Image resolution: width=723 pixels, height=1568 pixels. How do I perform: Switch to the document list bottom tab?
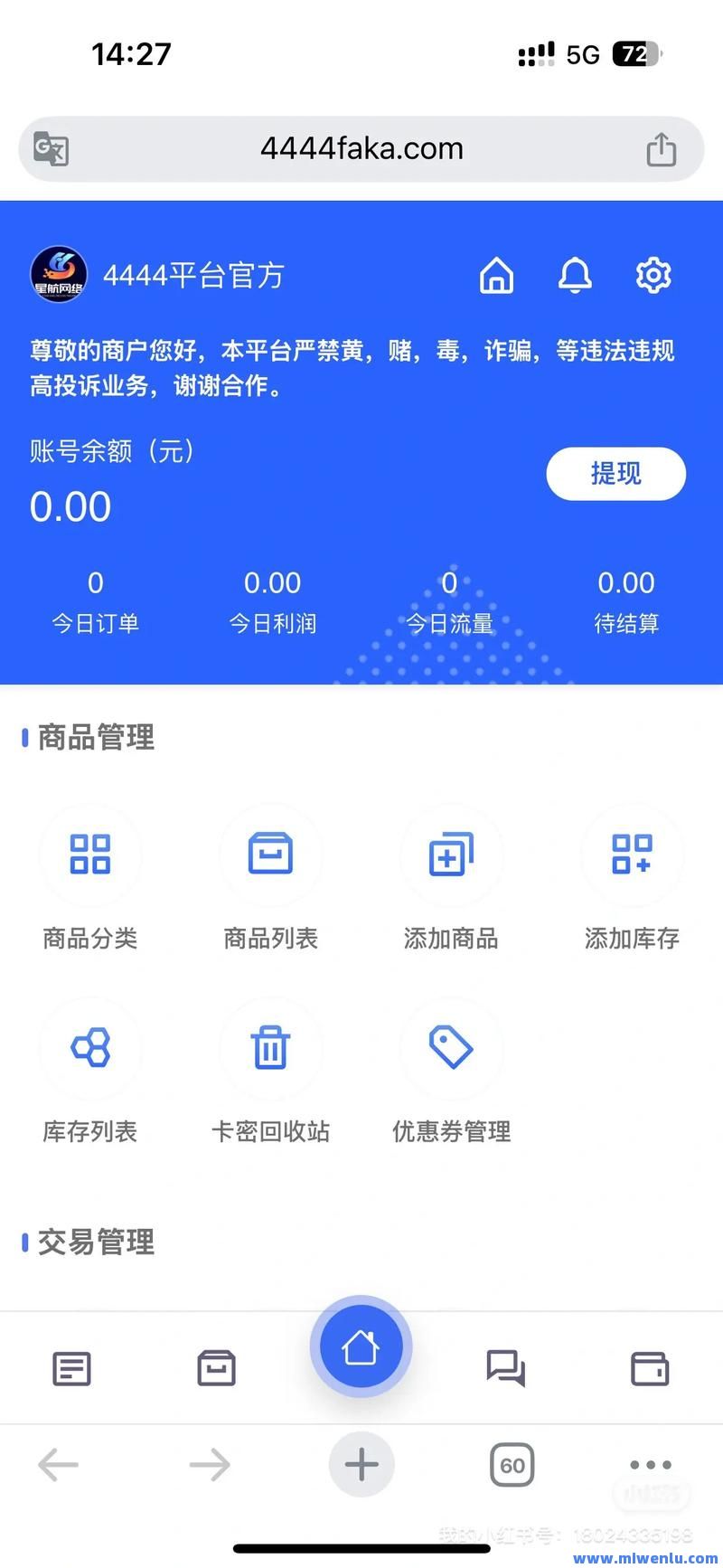[x=71, y=1369]
